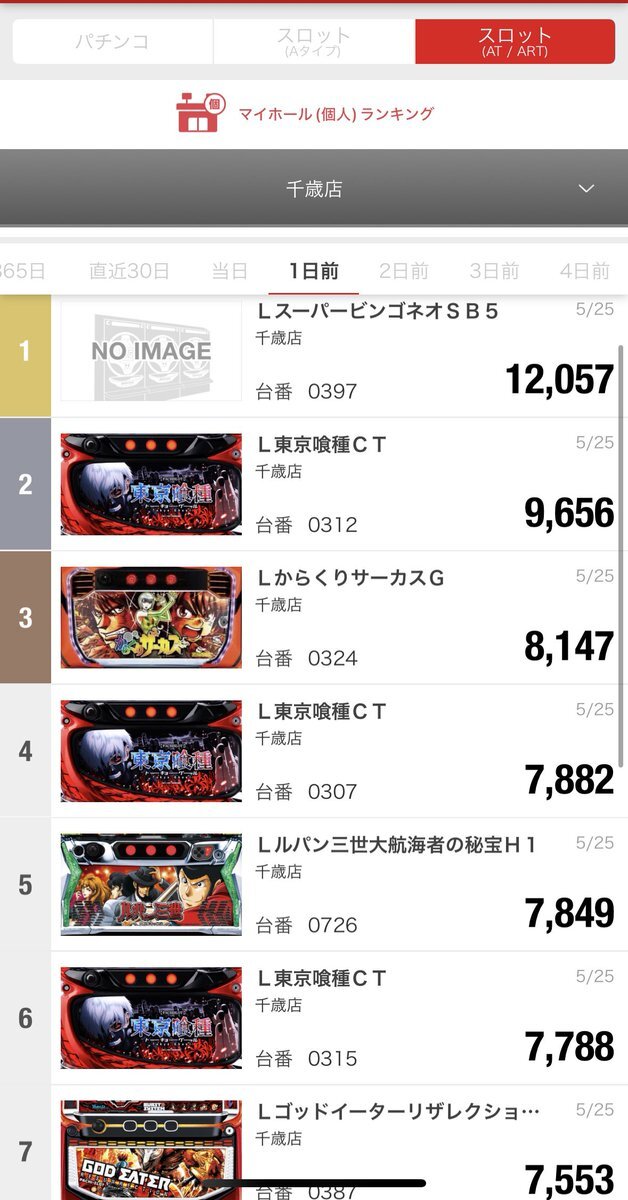Show the 当日 ranking
628x1200 pixels.
[229, 271]
